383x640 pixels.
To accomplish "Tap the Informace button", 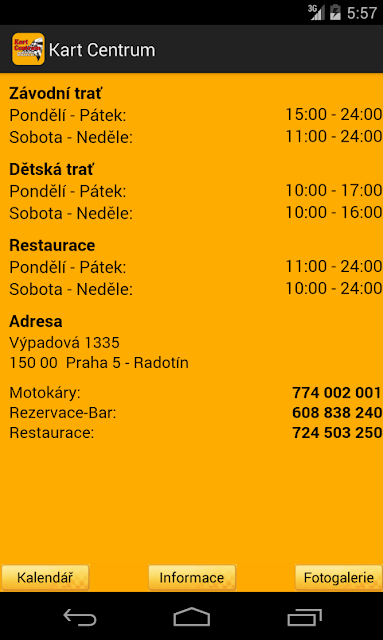I will [192, 578].
